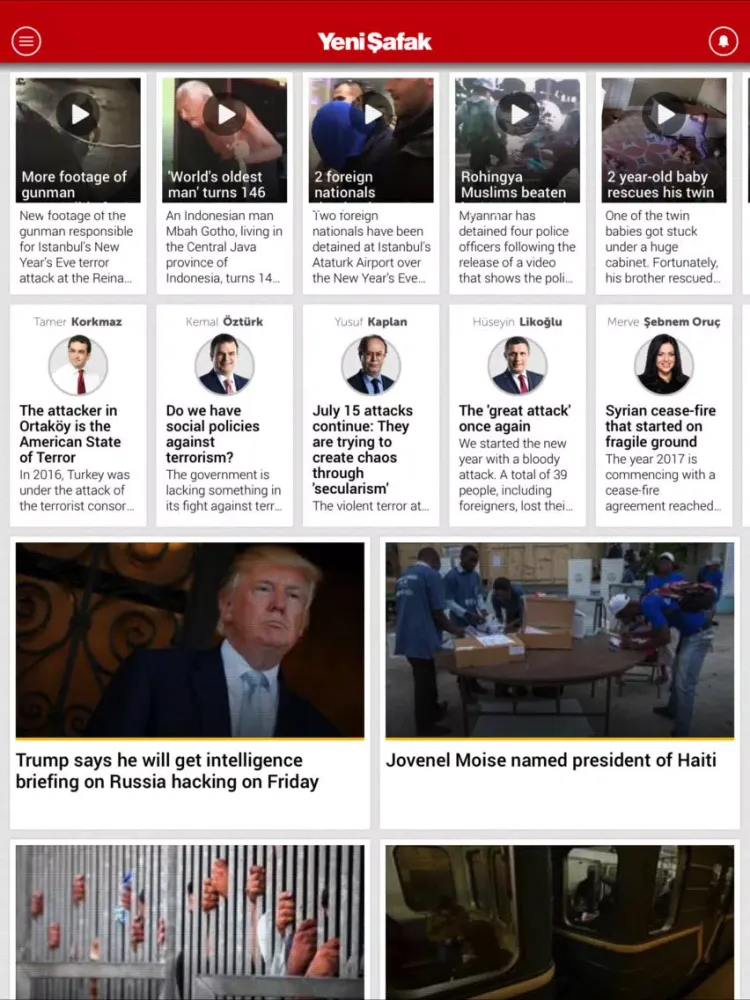This screenshot has width=750, height=1000.
Task: Open the hamburger menu
Action: click(26, 41)
